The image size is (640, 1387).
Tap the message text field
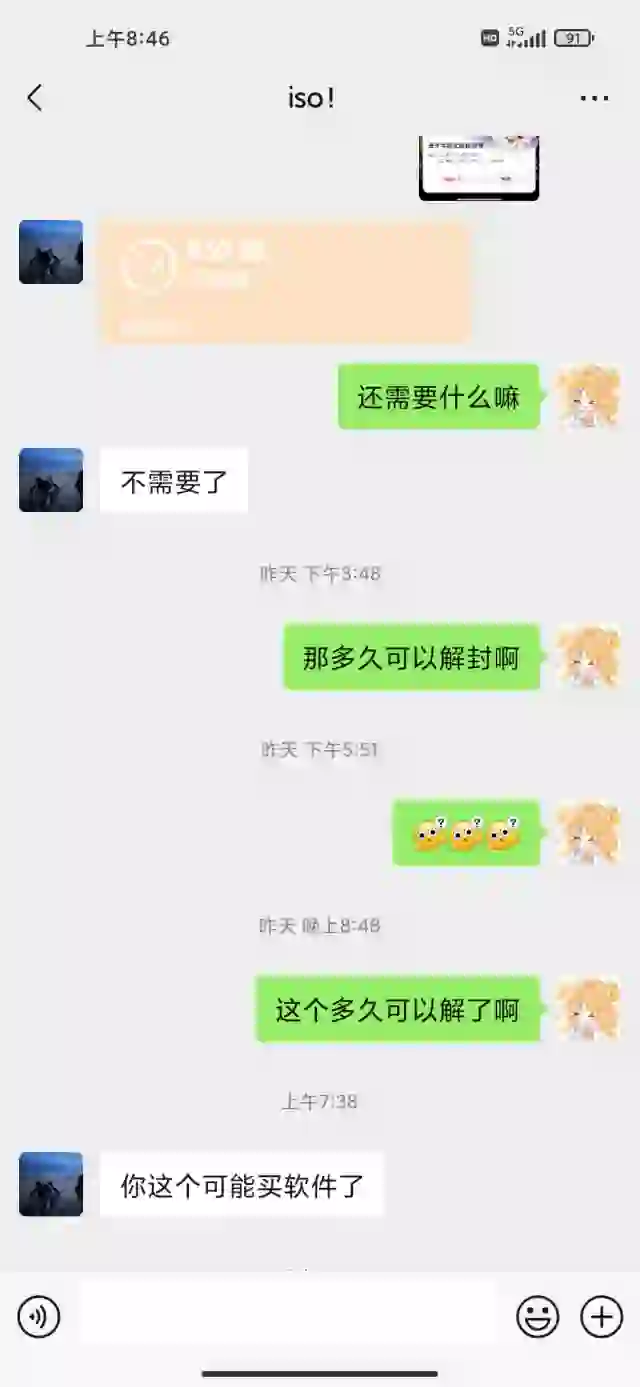point(288,1316)
